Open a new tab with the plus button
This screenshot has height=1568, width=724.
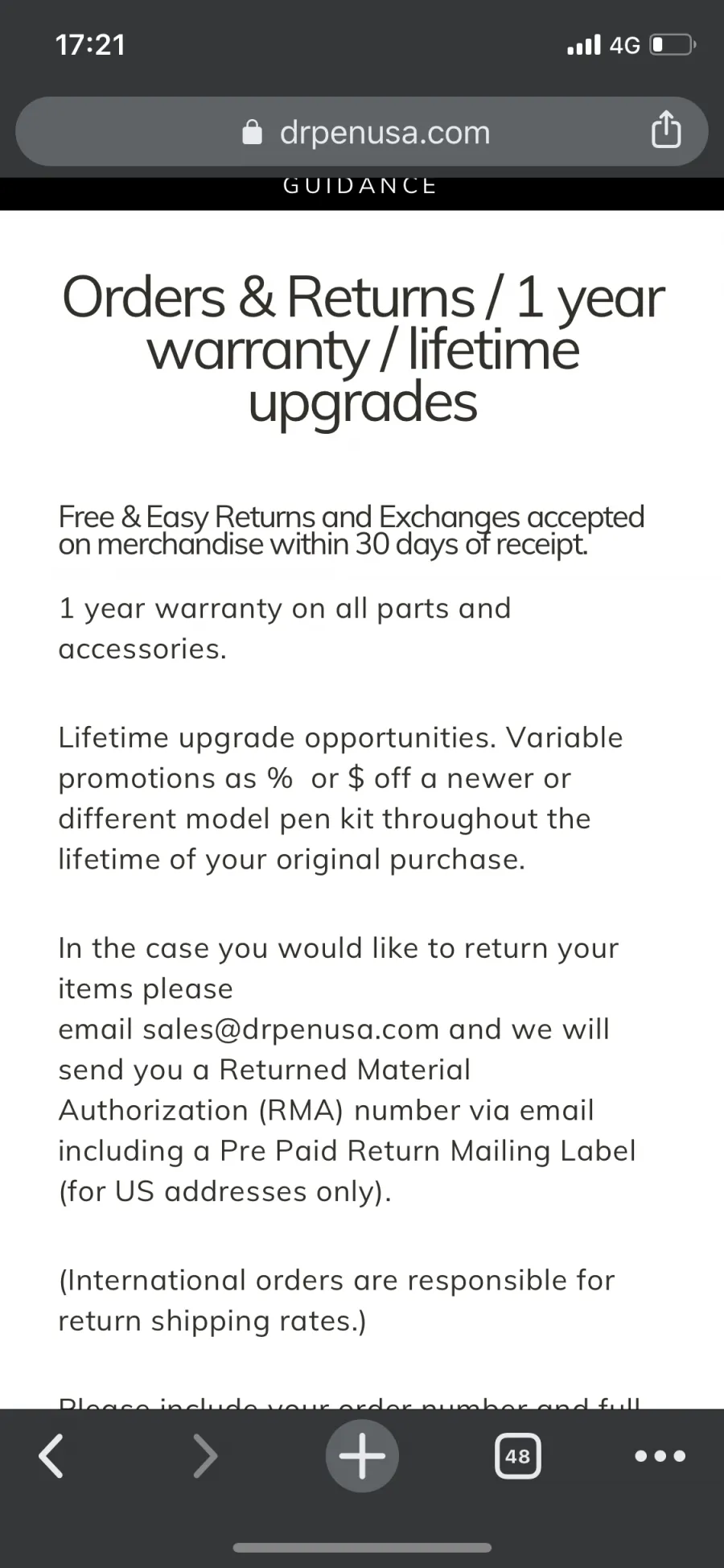coord(362,1456)
